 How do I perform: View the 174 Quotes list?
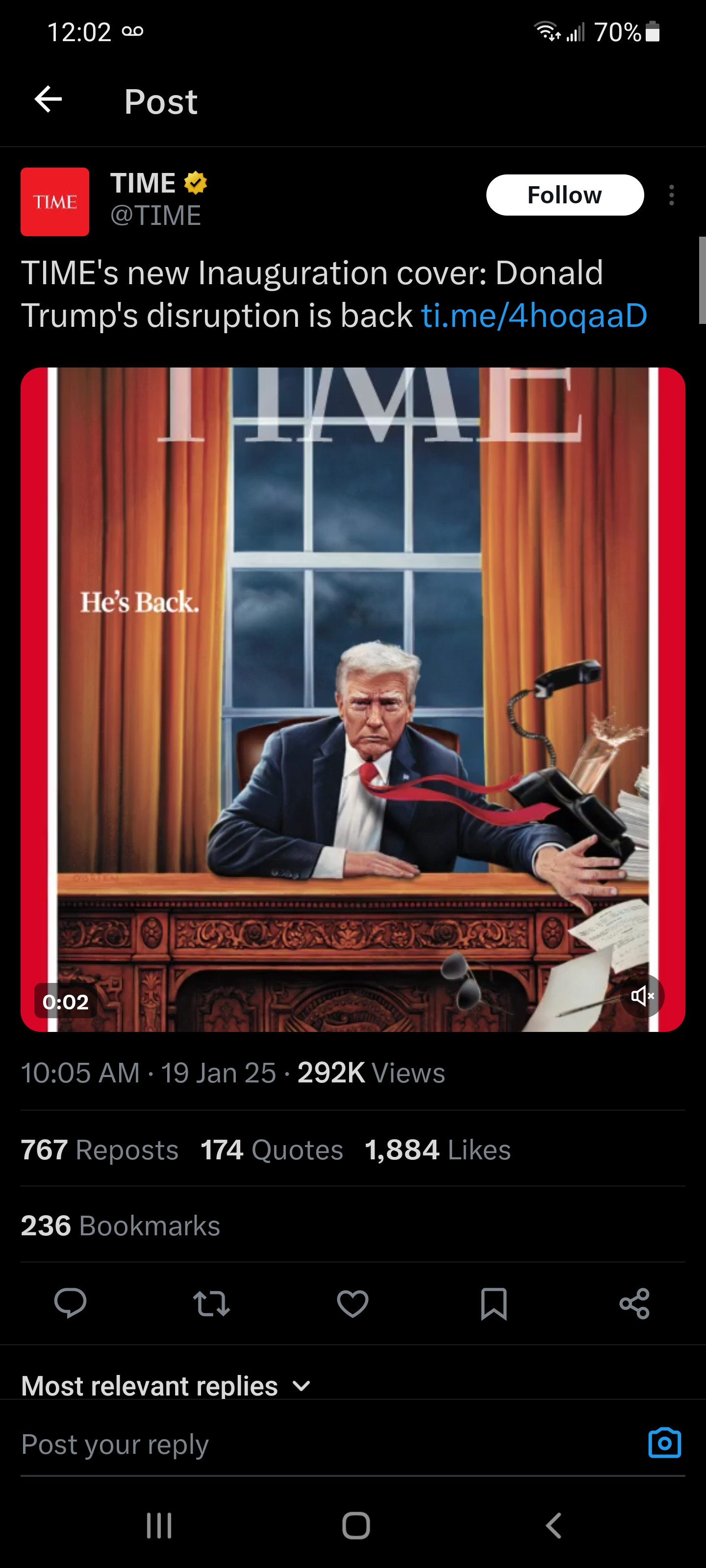(x=272, y=1150)
